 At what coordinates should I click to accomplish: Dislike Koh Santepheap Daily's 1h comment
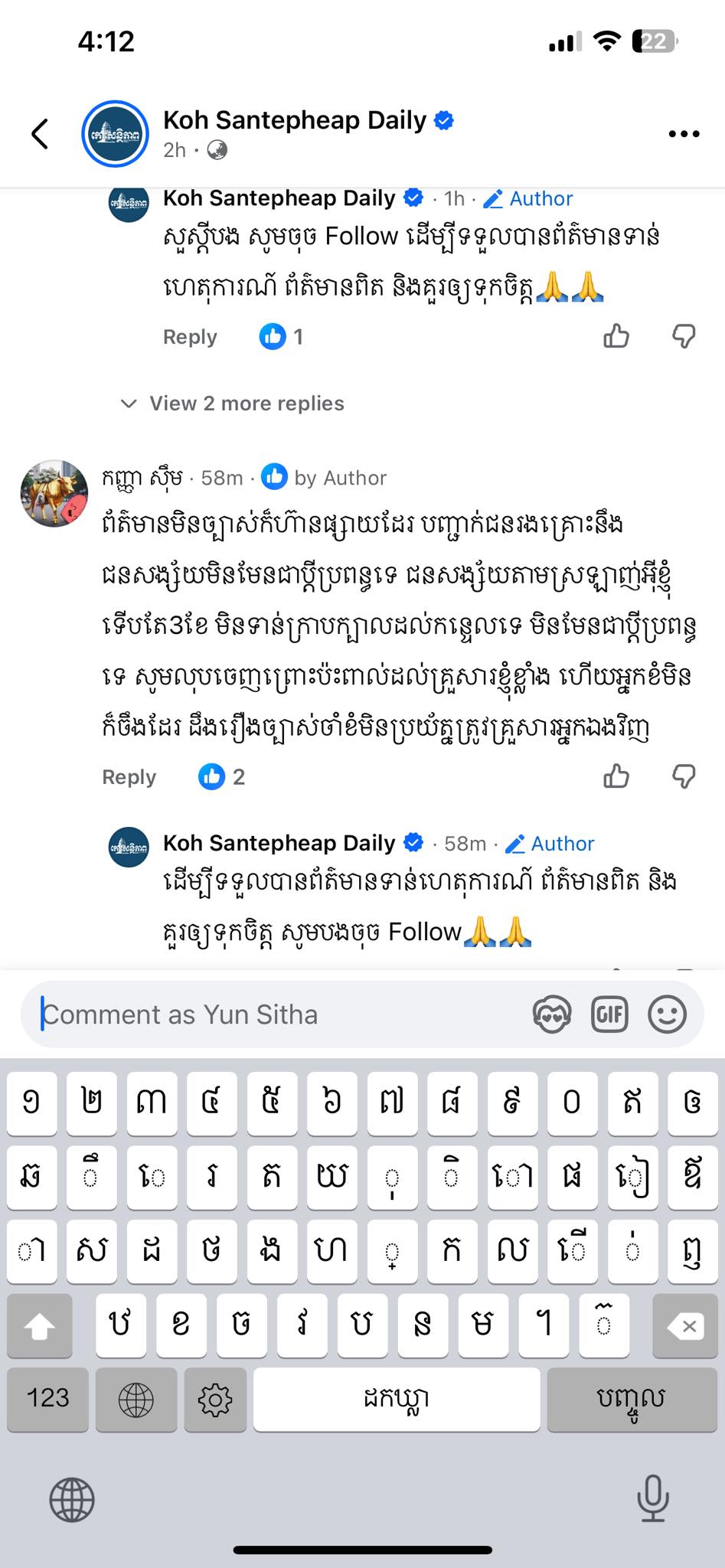[x=683, y=336]
